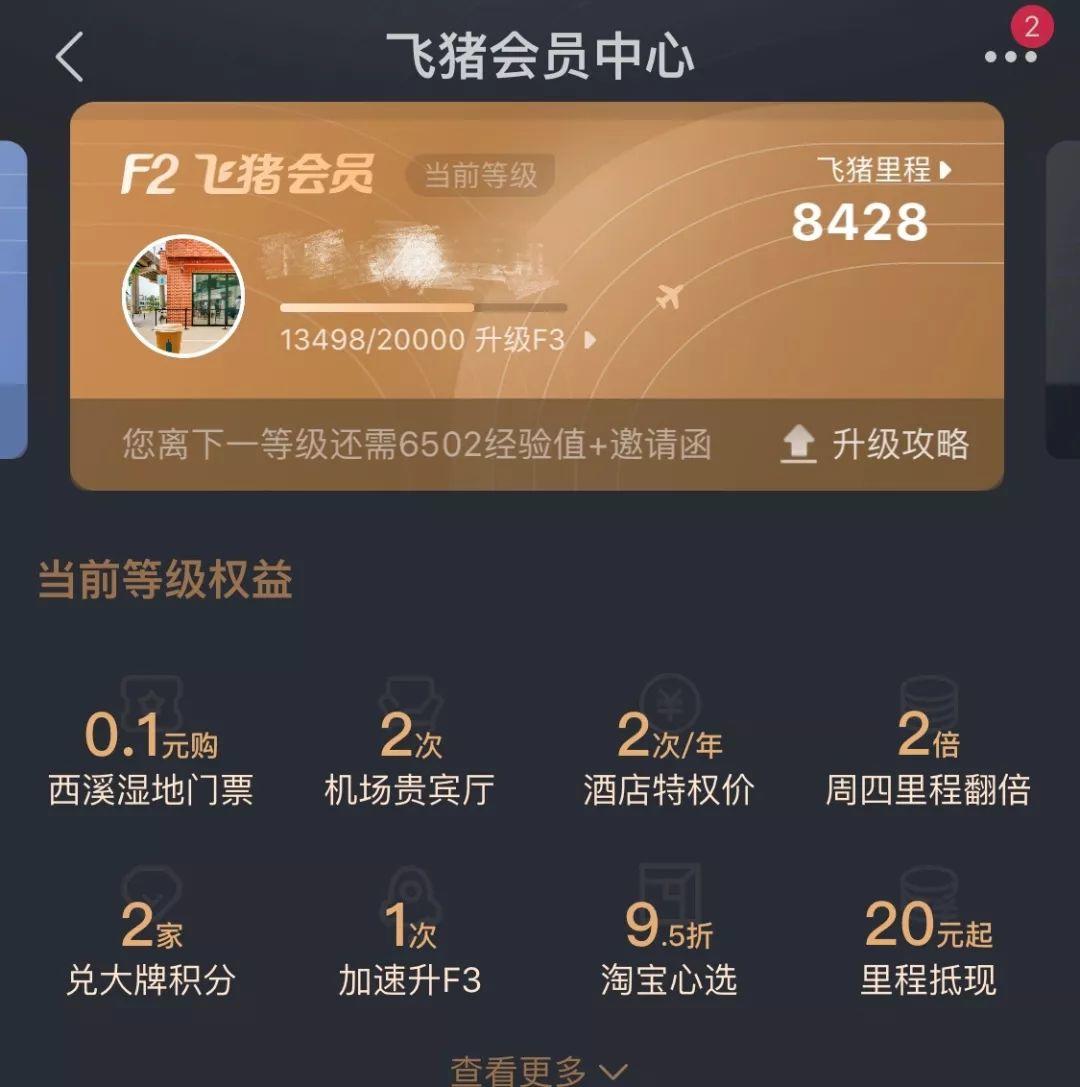This screenshot has height=1087, width=1080.
Task: Open the three-dot more options menu
Action: 1010,57
